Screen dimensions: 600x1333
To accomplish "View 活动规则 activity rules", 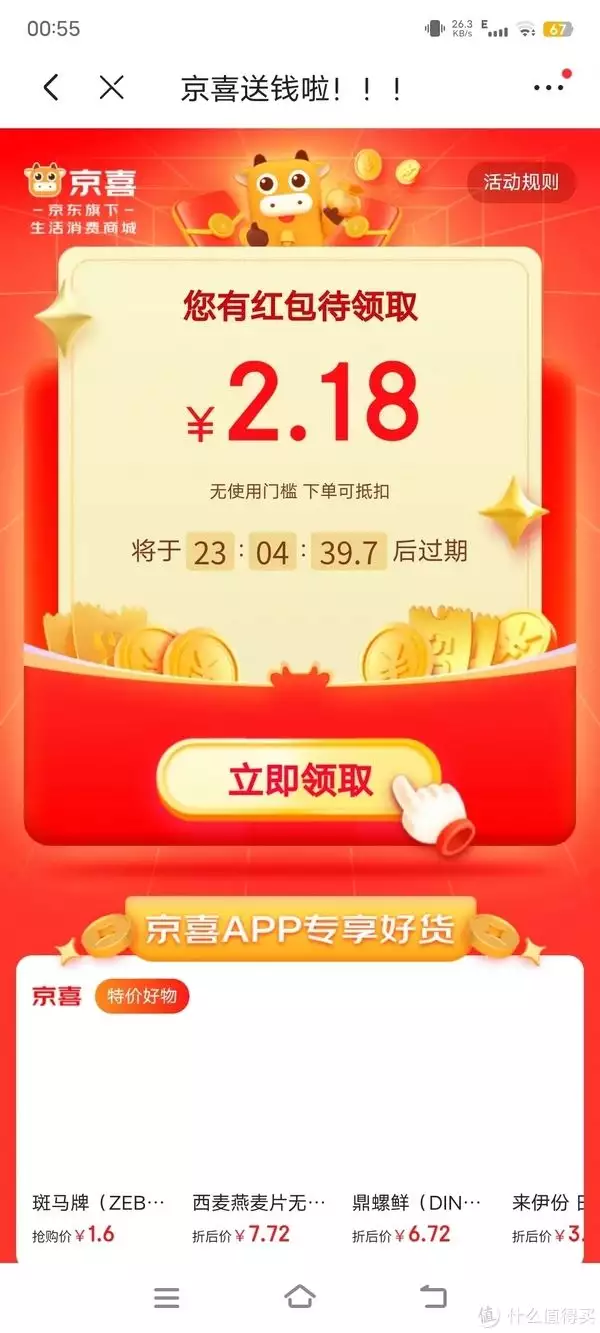I will tap(521, 183).
